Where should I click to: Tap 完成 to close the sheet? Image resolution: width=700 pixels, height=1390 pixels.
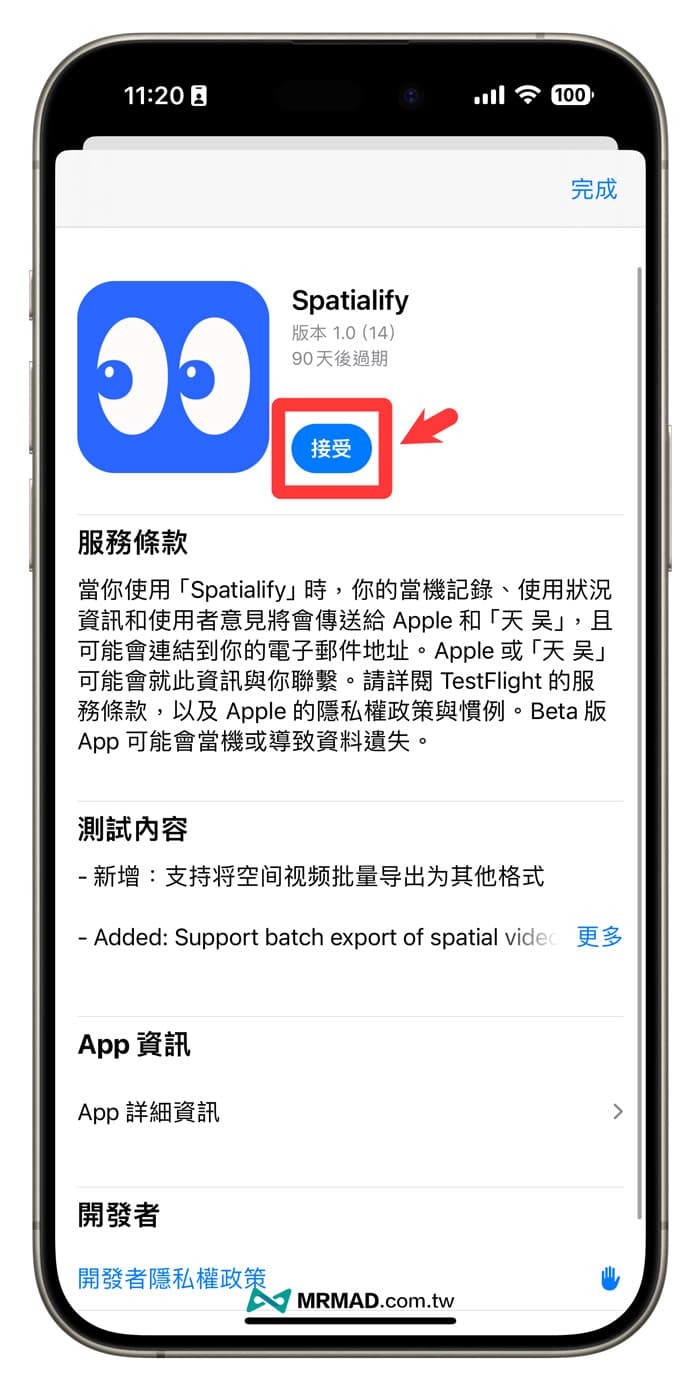click(593, 189)
